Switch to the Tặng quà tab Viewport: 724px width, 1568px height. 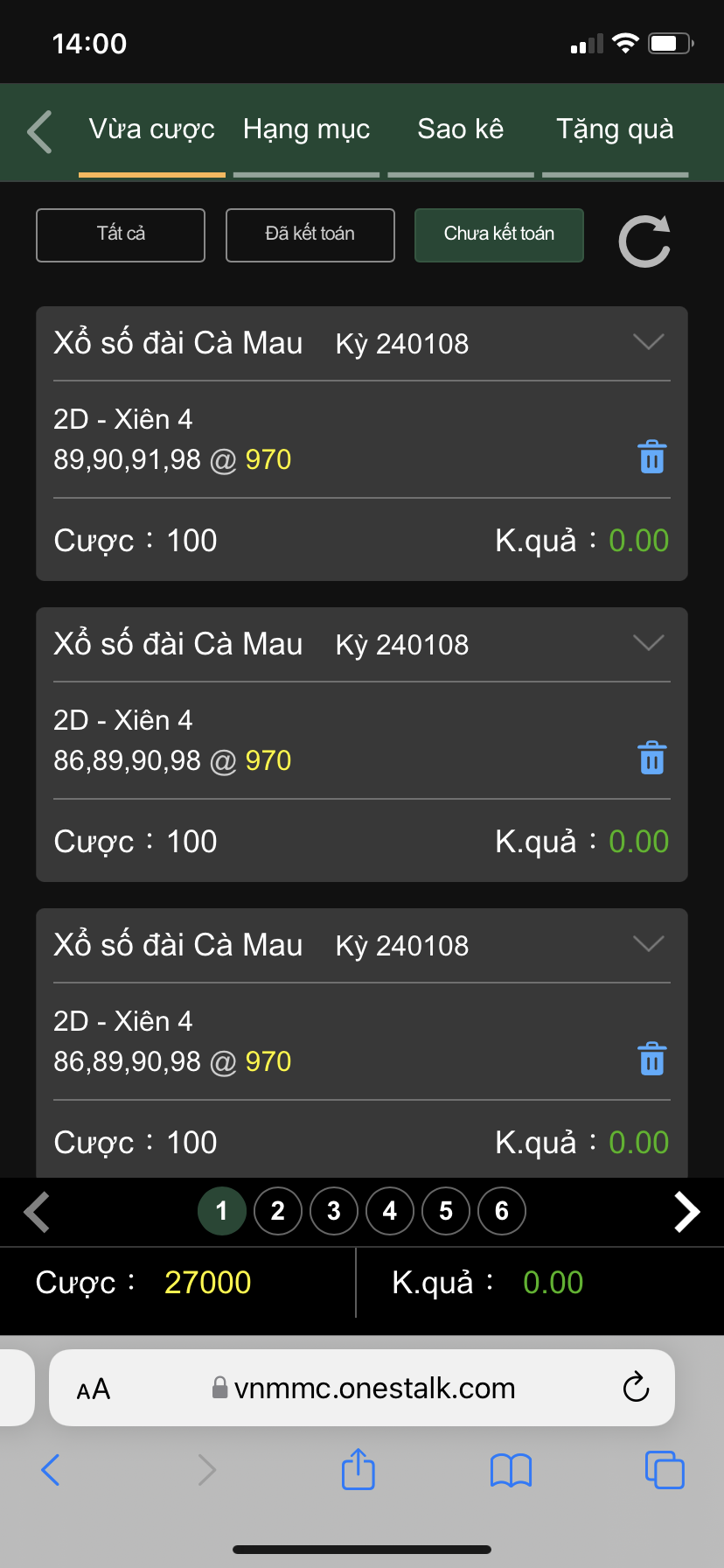click(x=615, y=129)
